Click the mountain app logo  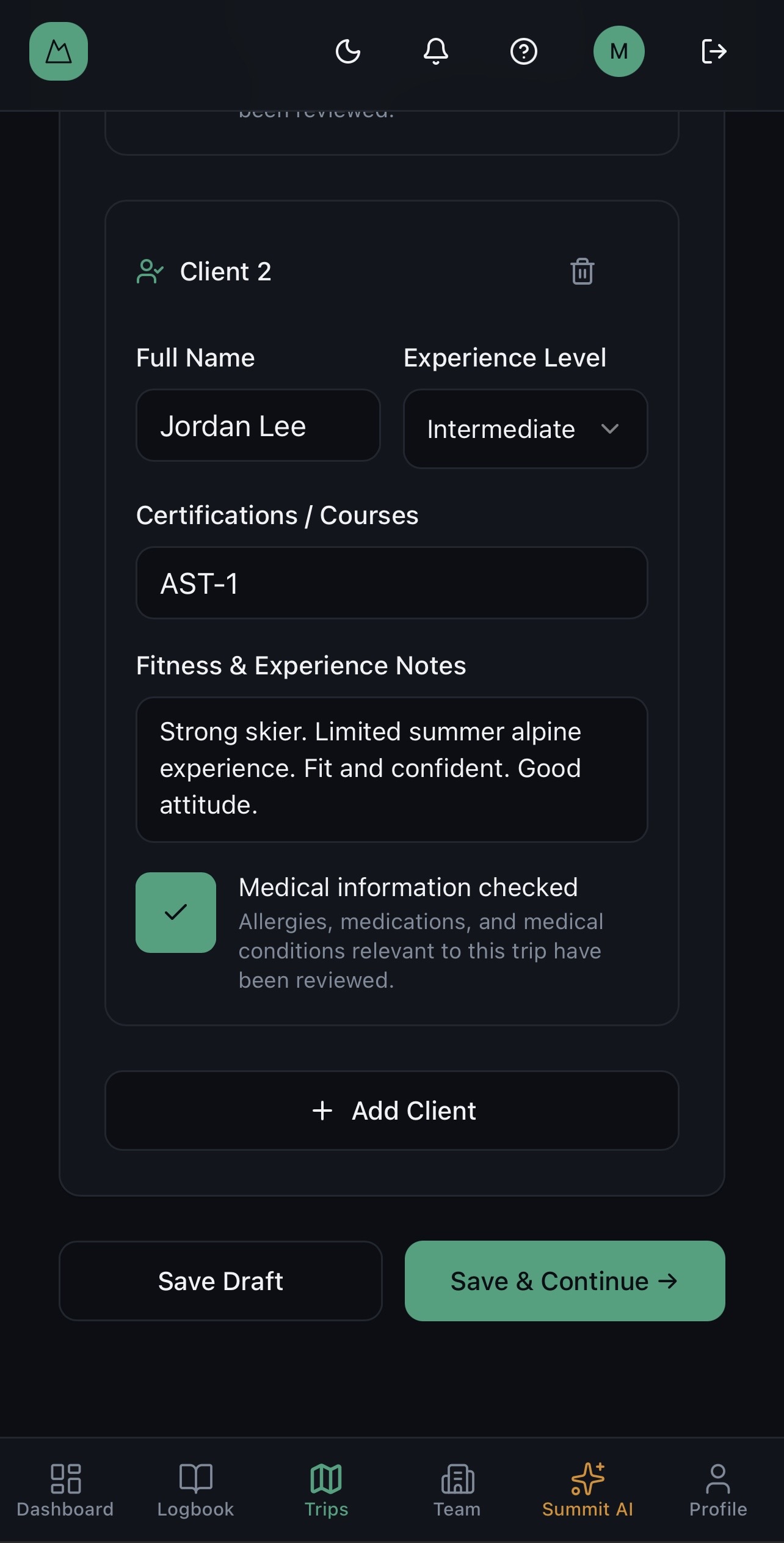[59, 51]
